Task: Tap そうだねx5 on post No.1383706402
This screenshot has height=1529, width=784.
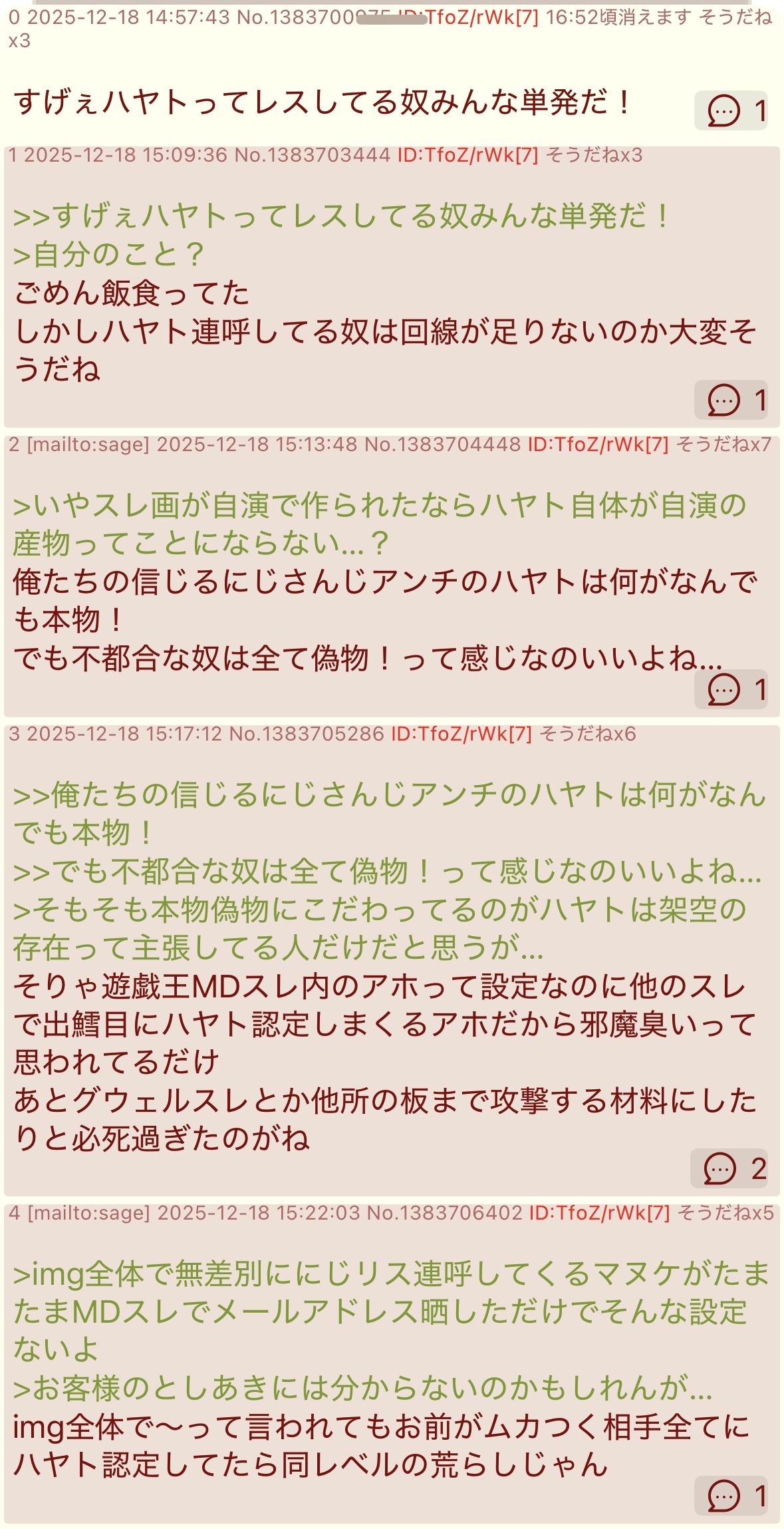Action: 725,1213
